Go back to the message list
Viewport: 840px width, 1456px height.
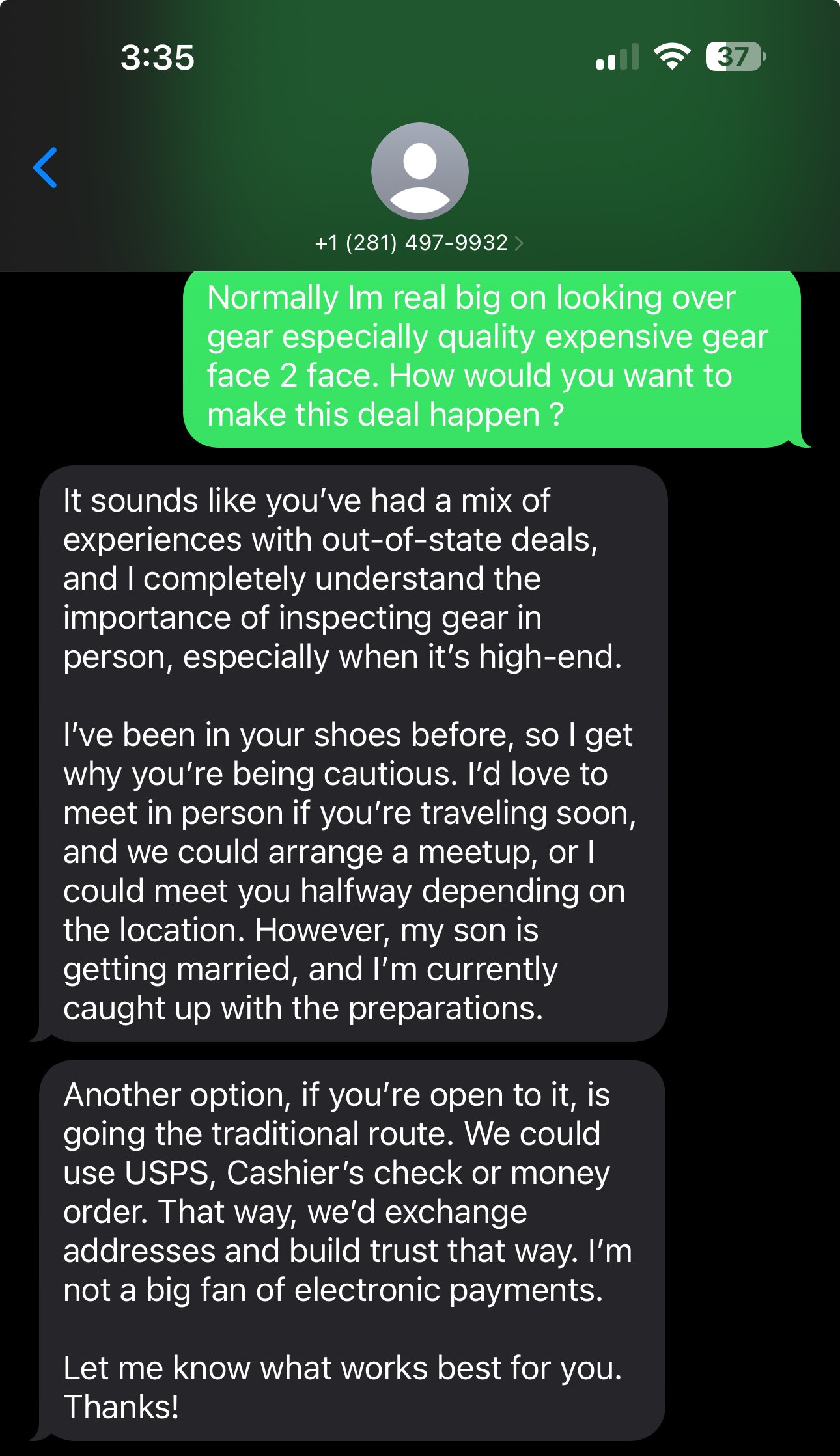[x=45, y=168]
